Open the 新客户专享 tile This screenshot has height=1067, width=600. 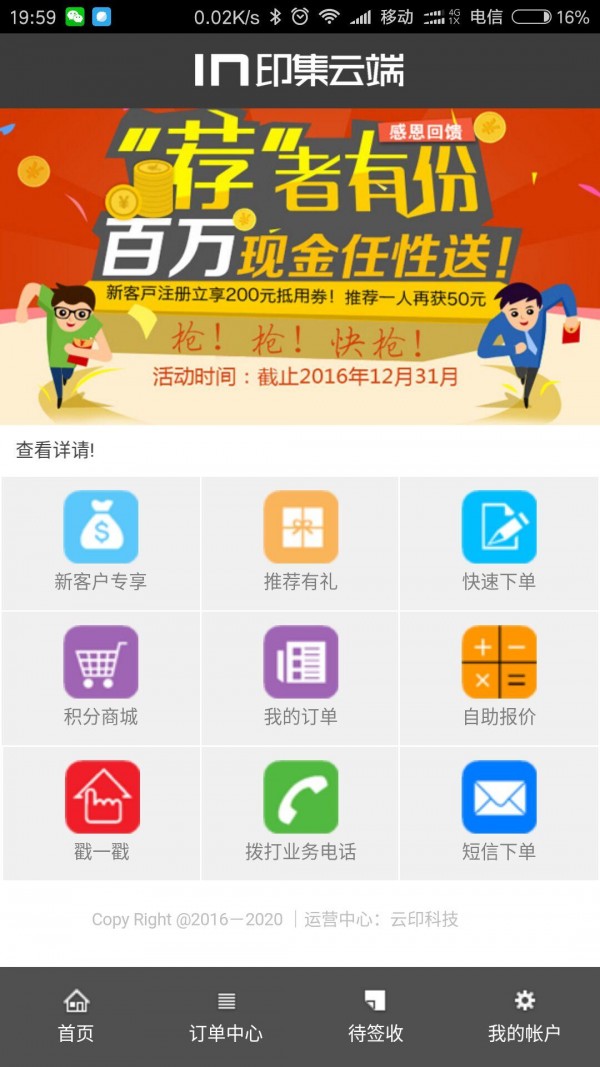(x=101, y=543)
